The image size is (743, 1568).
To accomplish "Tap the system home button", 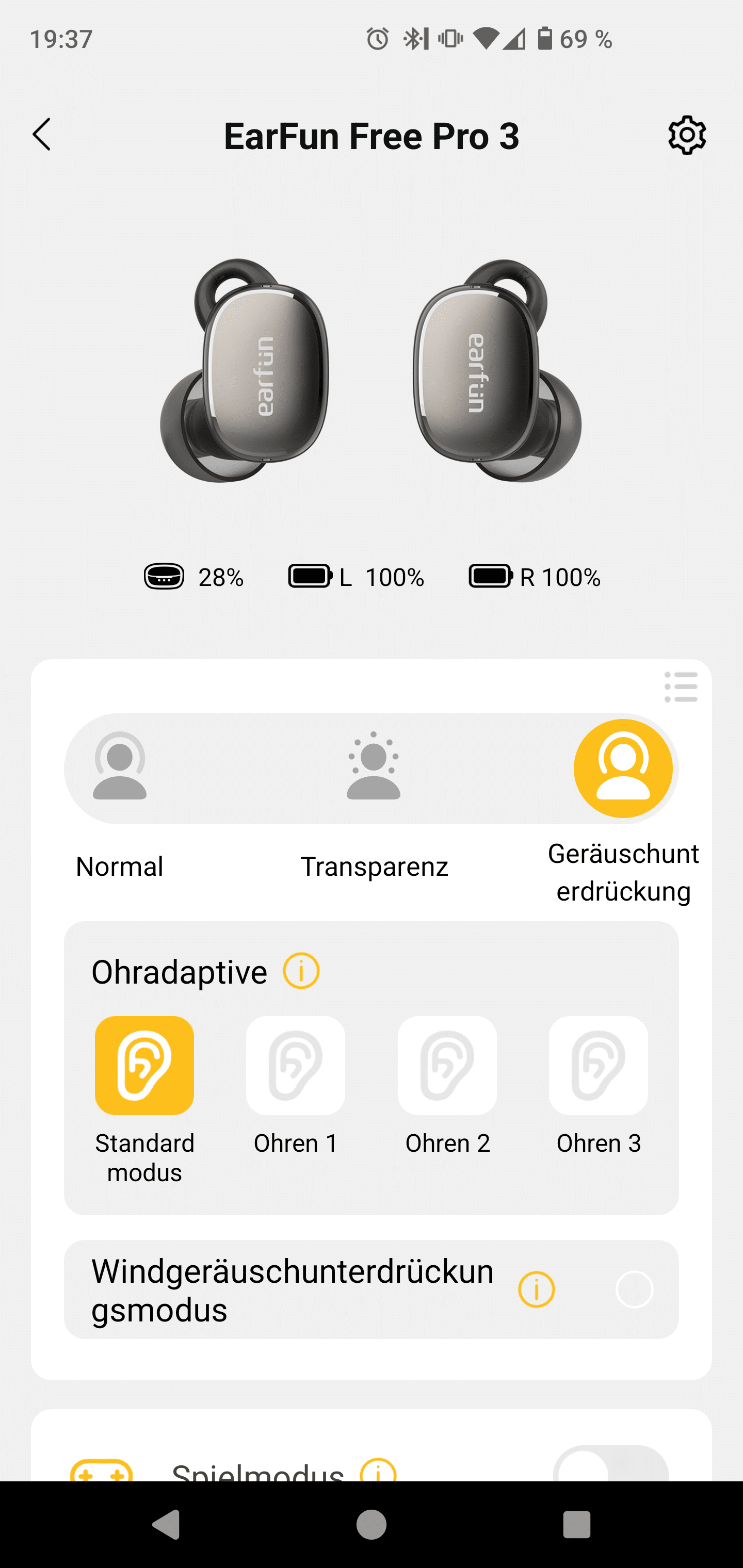I will coord(372,1525).
